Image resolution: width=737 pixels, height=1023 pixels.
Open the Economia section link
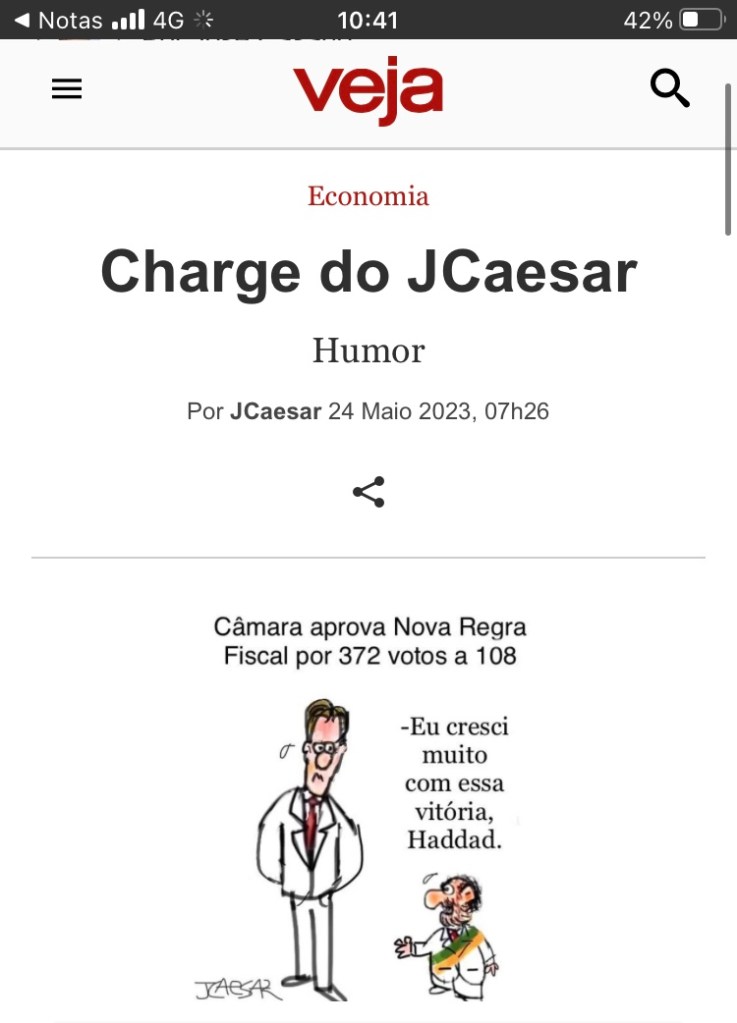tap(368, 196)
